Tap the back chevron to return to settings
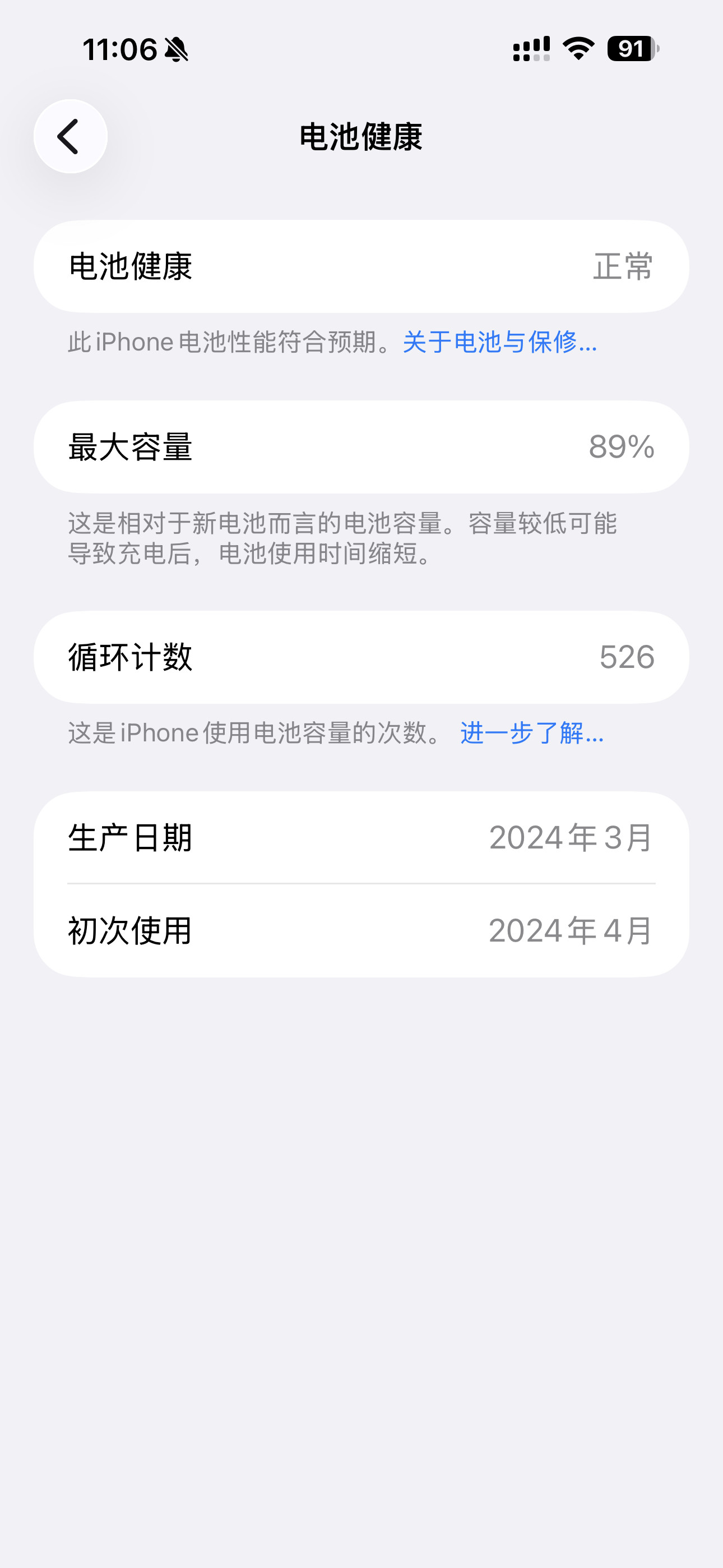This screenshot has width=723, height=1568. (70, 136)
